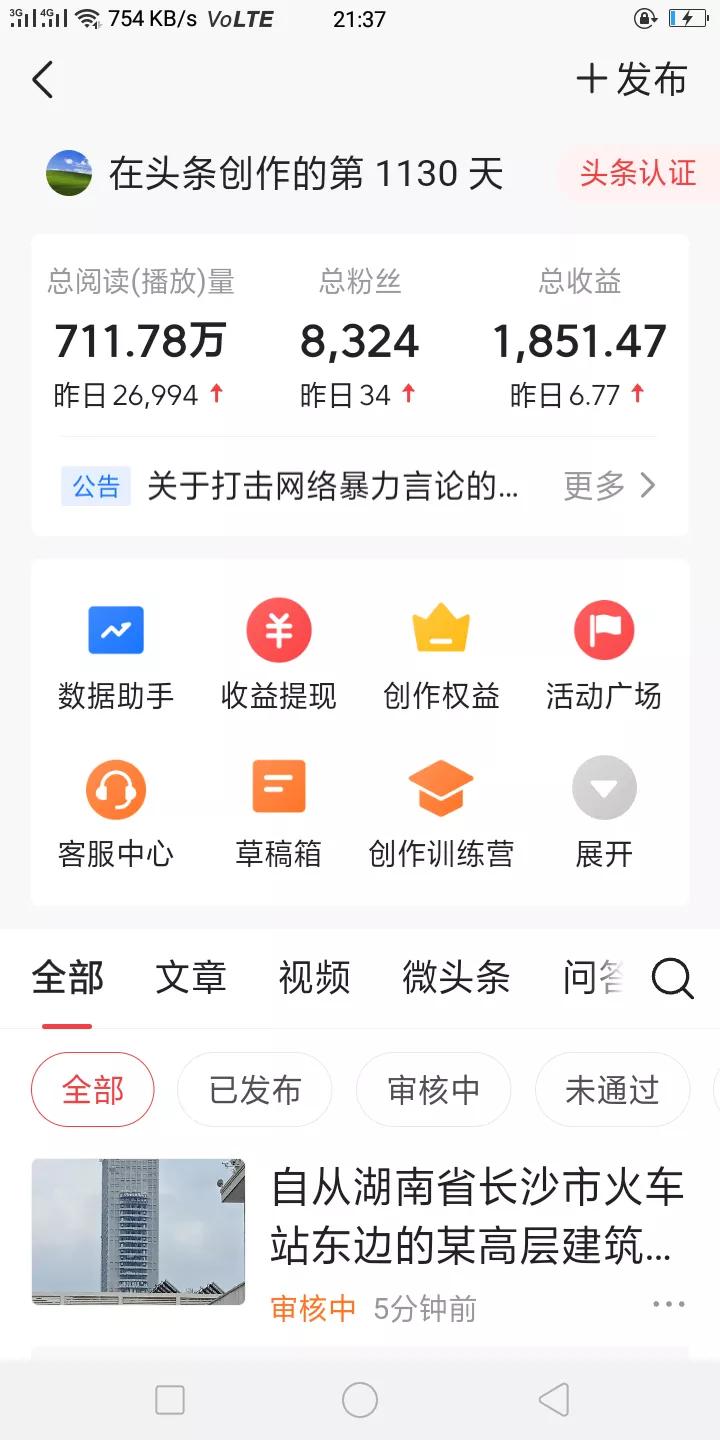Select the 已发布 published filter
The height and width of the screenshot is (1440, 720).
click(254, 1090)
